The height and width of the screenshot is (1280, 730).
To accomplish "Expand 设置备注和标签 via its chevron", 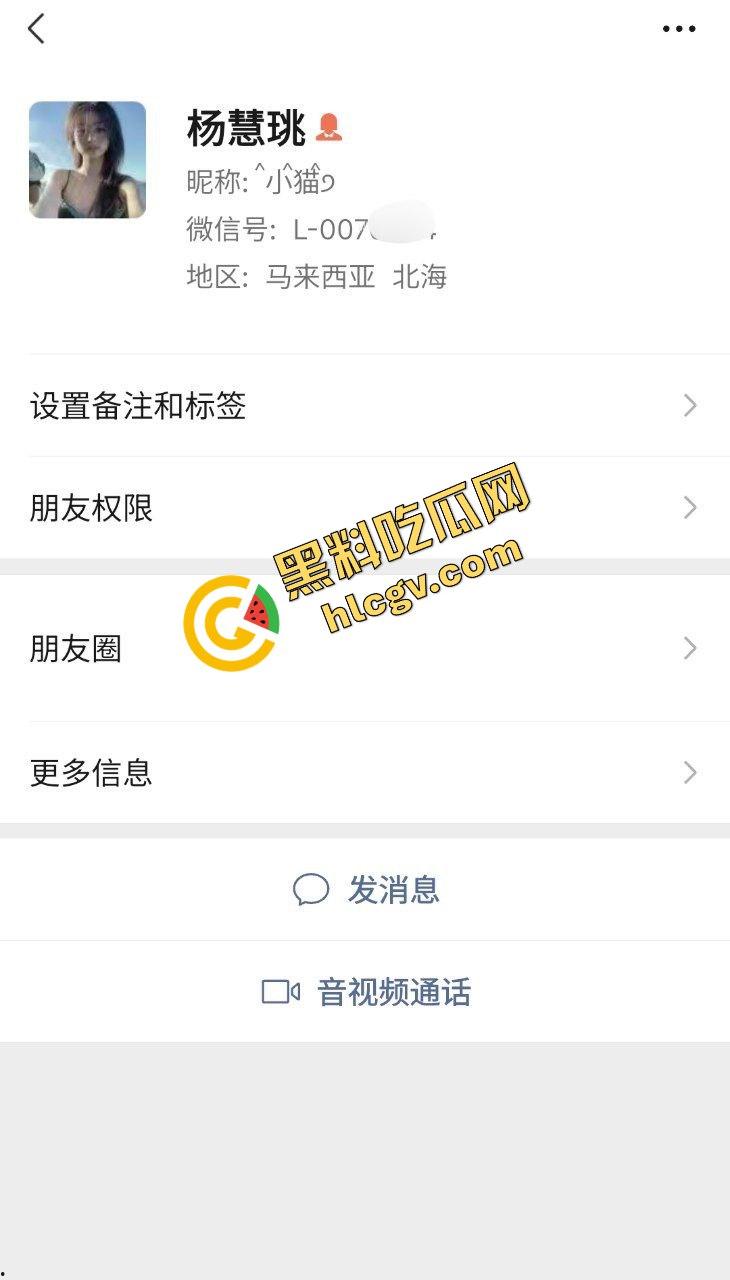I will click(x=689, y=405).
